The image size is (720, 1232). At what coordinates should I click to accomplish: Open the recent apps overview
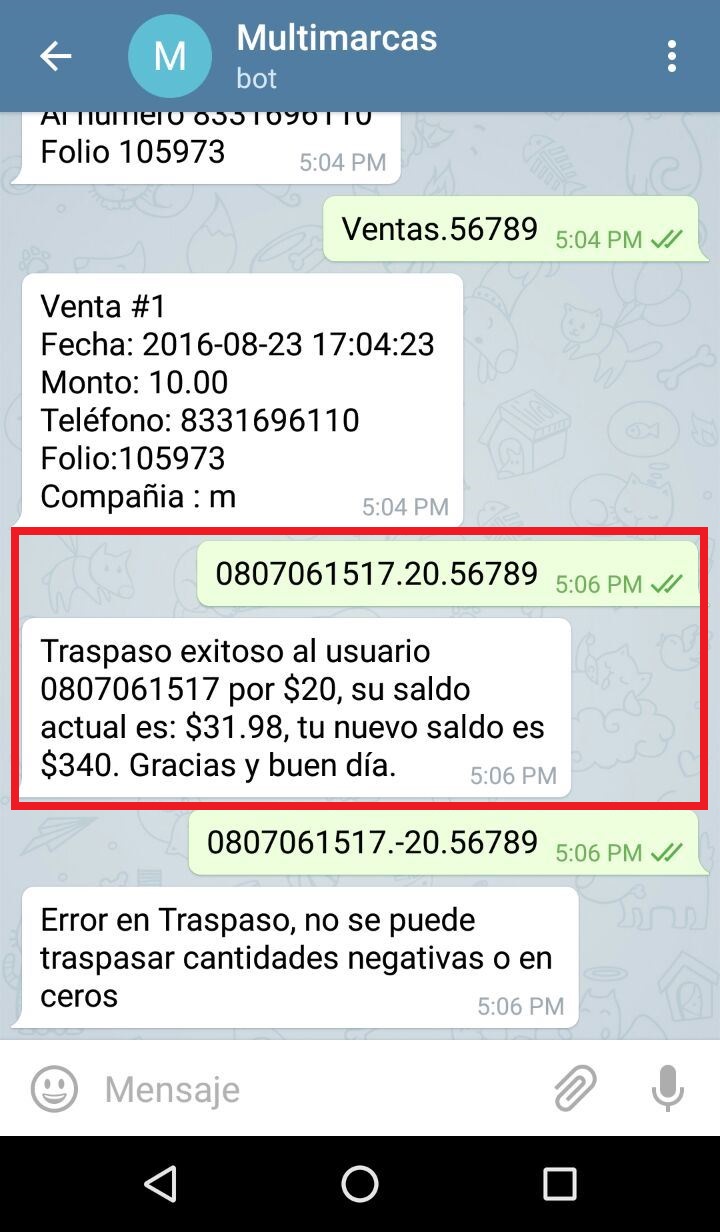pos(559,1184)
